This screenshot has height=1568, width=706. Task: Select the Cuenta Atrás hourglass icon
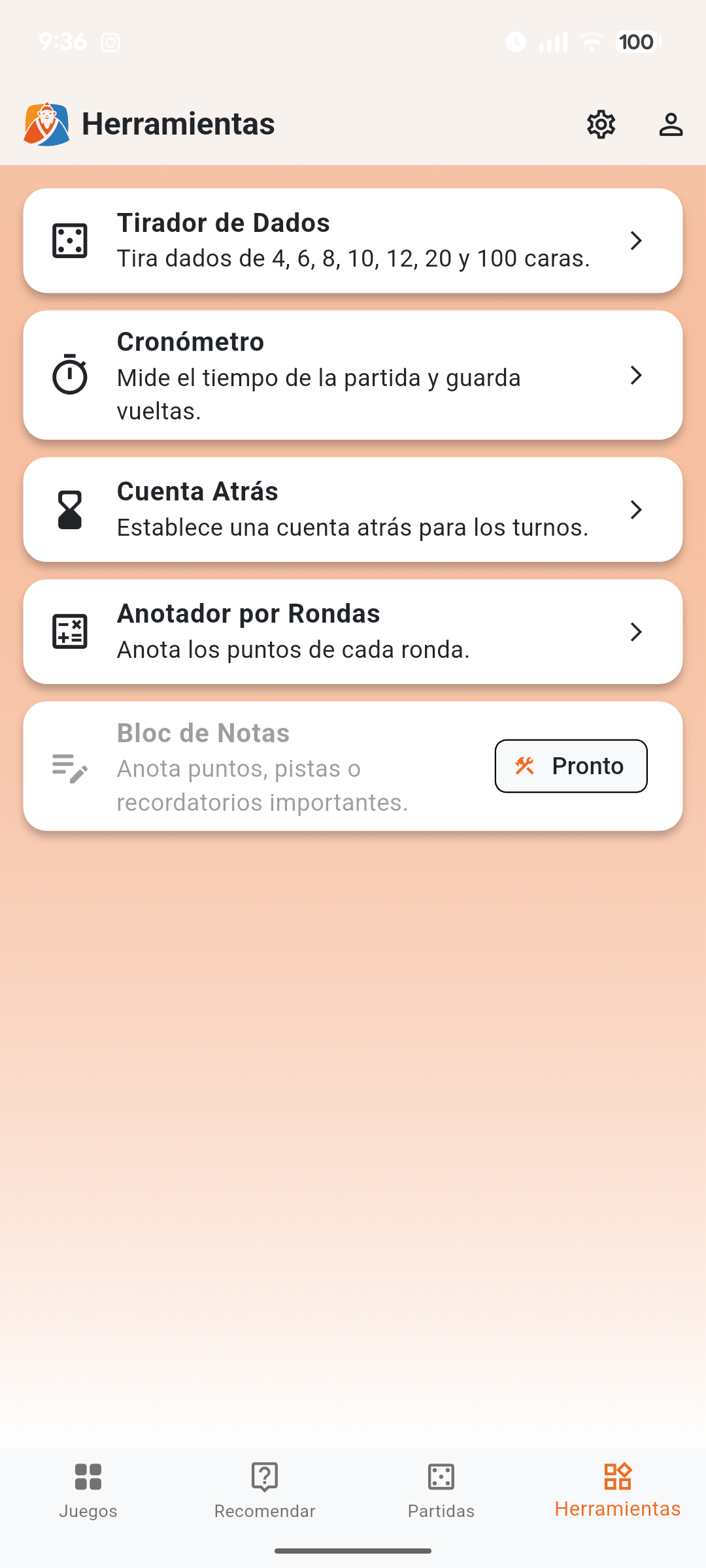click(70, 510)
